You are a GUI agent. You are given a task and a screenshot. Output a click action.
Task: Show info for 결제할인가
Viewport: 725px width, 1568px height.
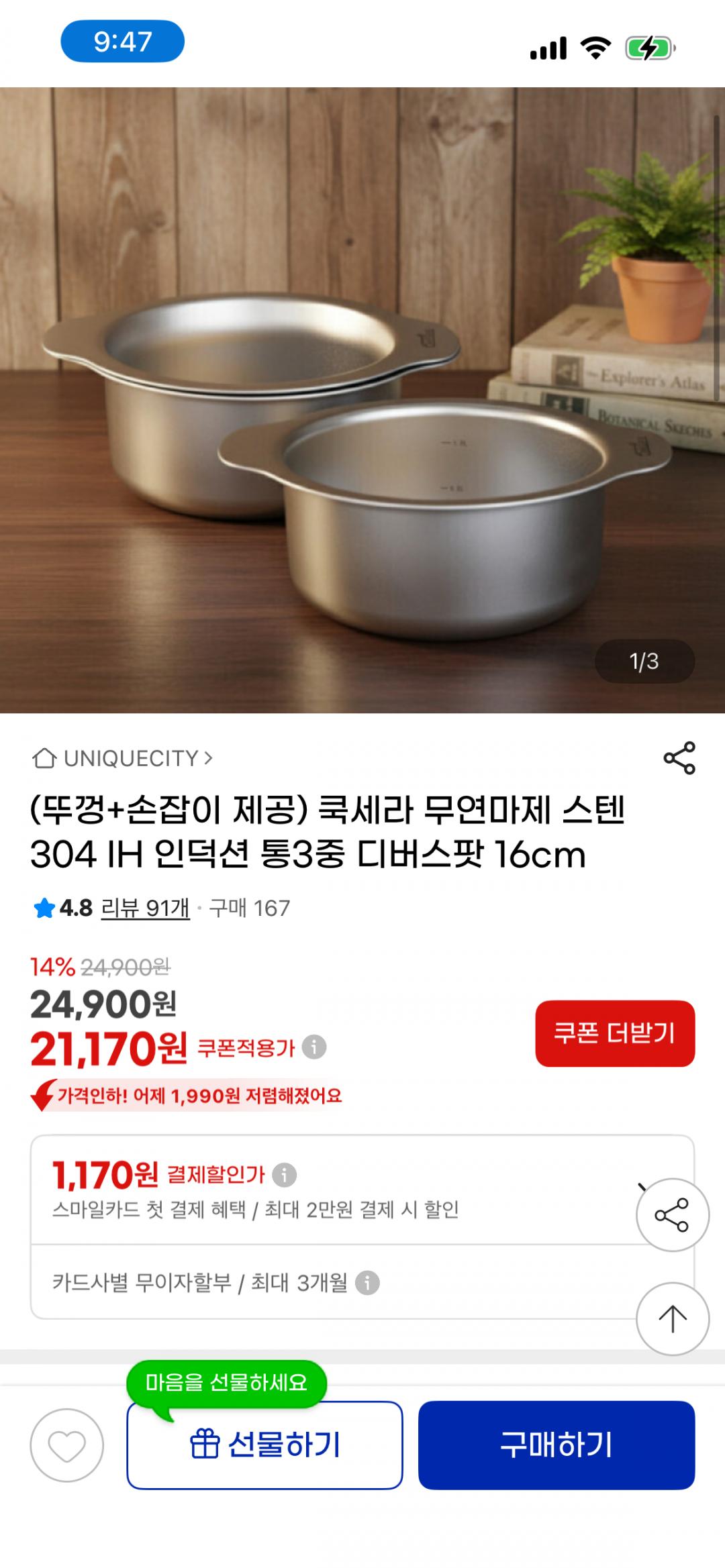tap(285, 1175)
